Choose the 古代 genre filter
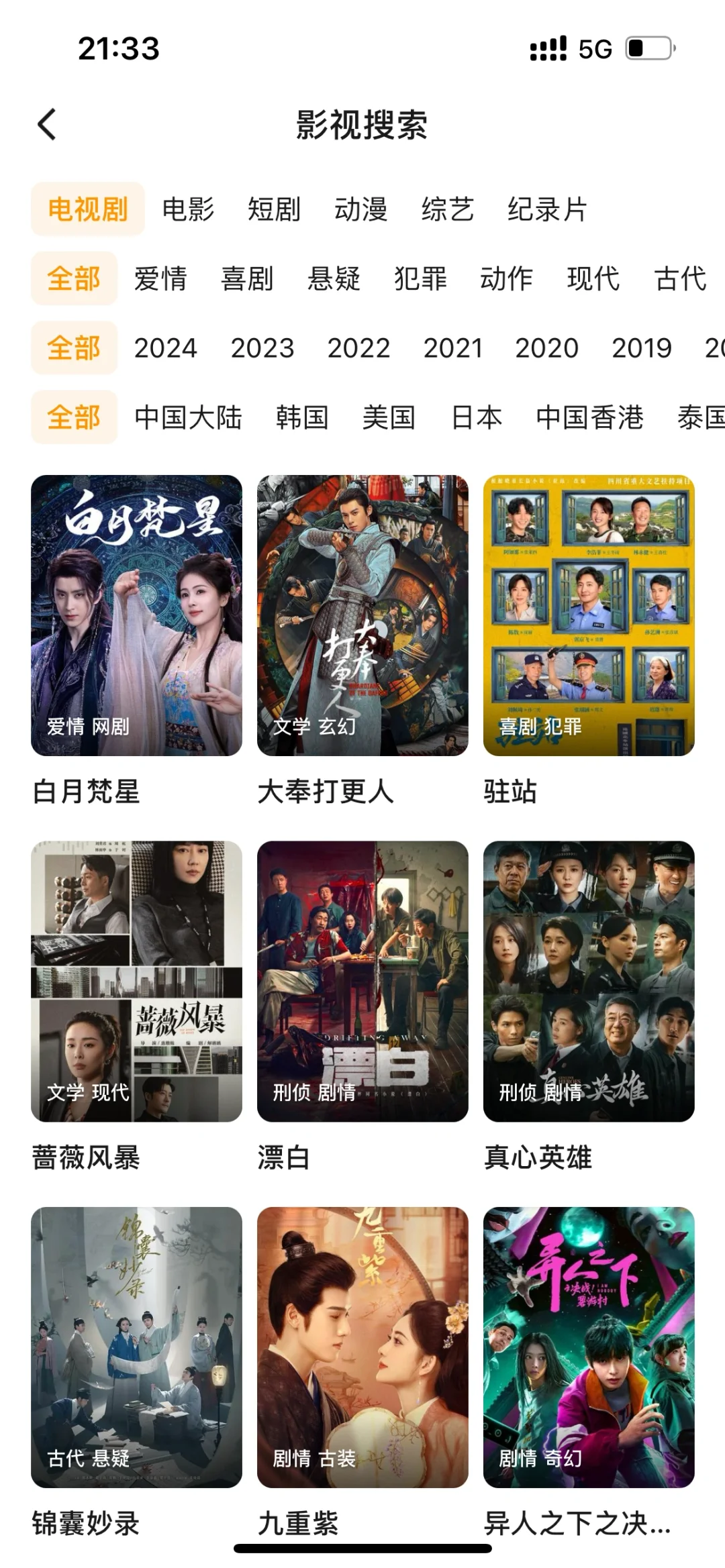 pos(680,278)
